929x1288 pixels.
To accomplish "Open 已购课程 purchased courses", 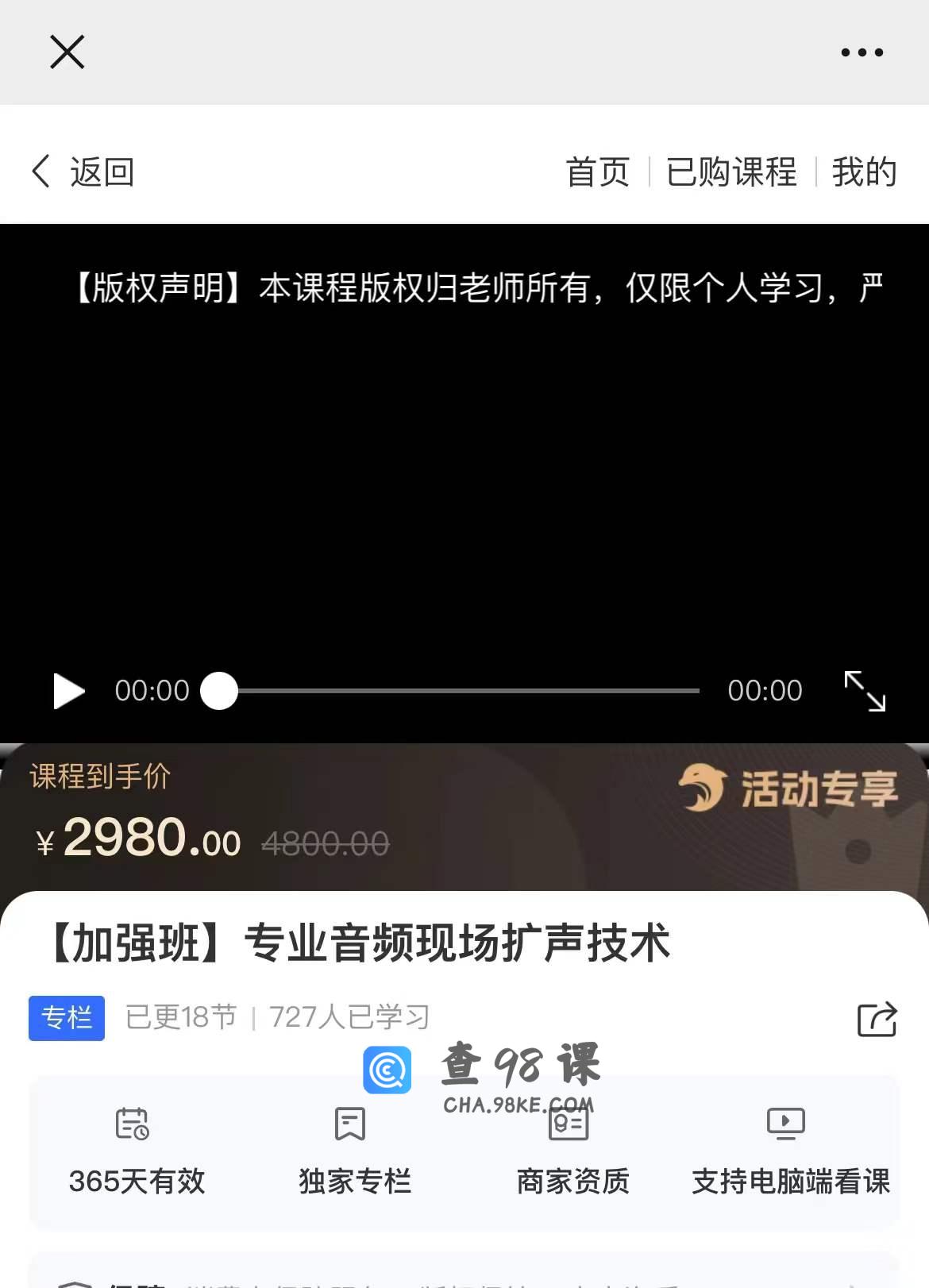I will (731, 172).
